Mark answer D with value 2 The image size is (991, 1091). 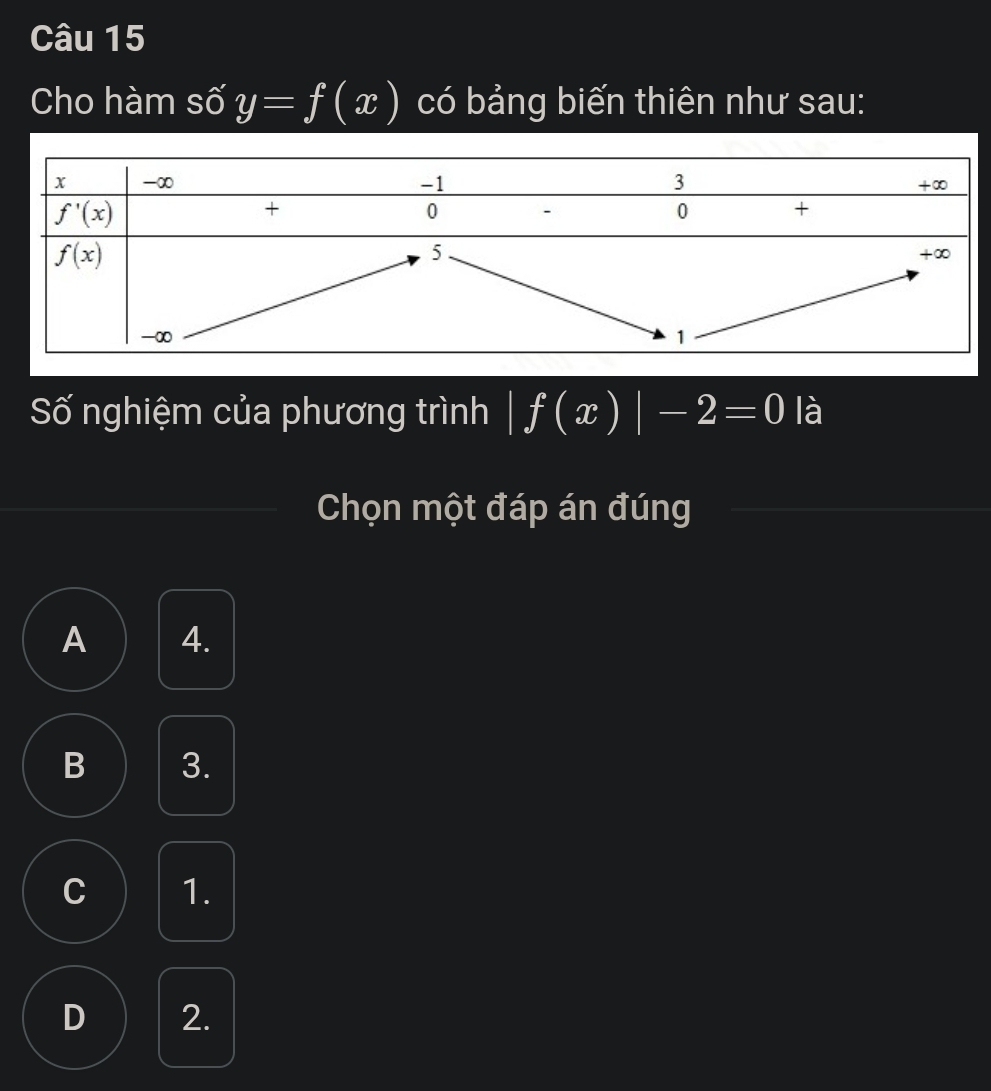pyautogui.click(x=75, y=1018)
